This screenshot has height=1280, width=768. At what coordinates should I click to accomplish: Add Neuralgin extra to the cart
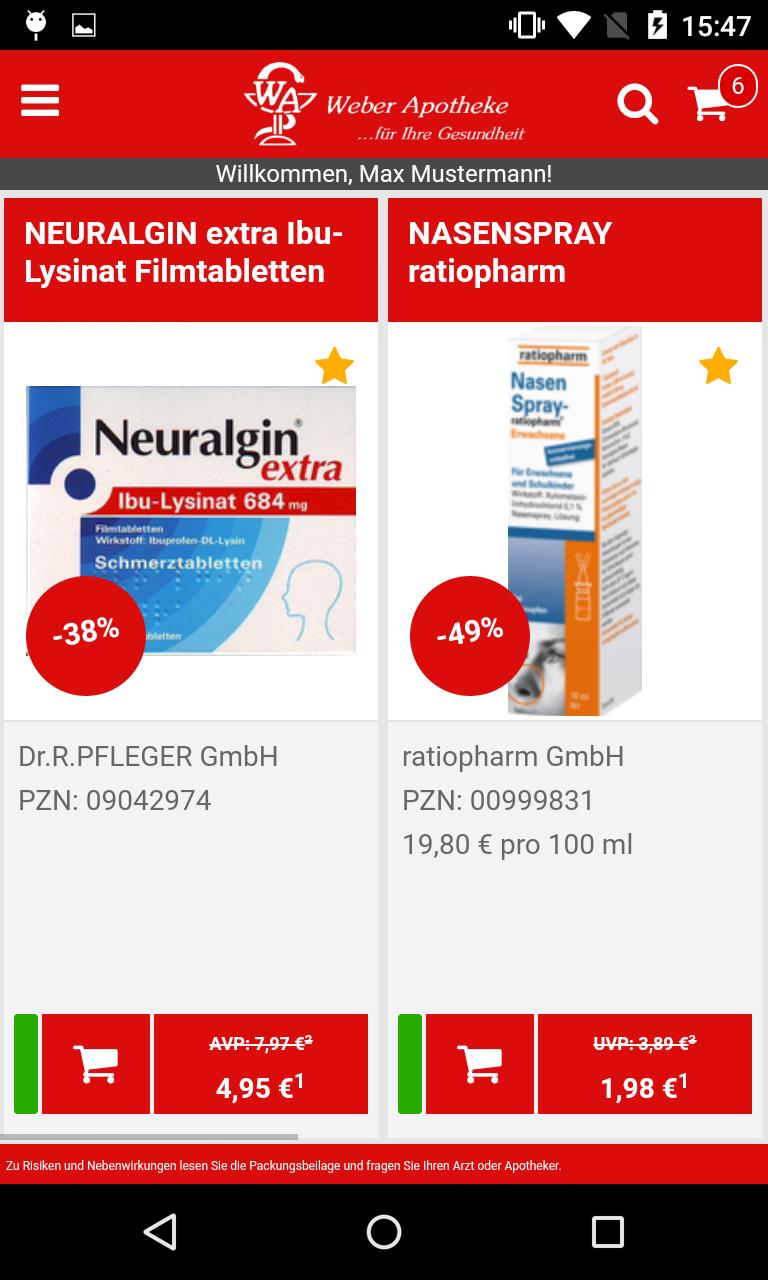click(x=95, y=1063)
